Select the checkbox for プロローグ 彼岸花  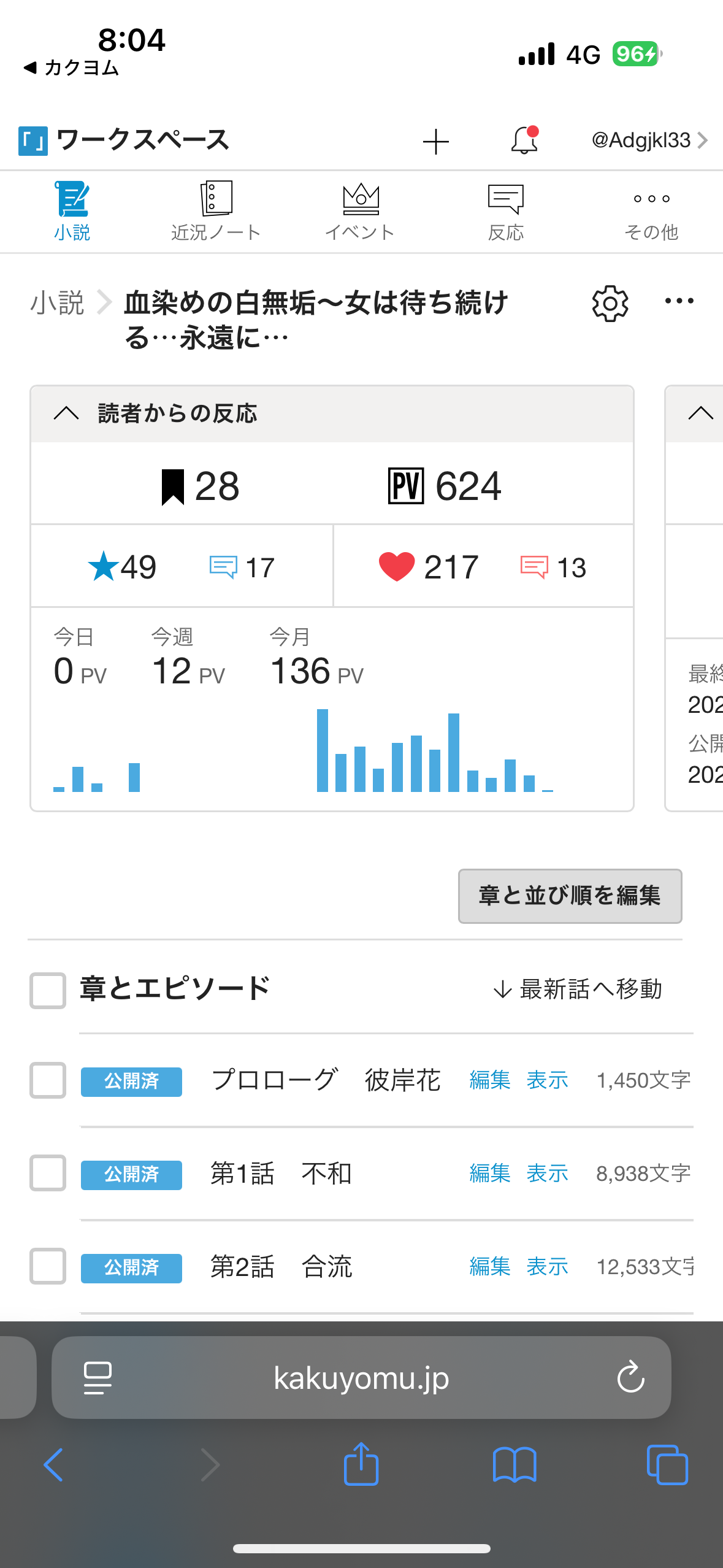(x=48, y=1080)
